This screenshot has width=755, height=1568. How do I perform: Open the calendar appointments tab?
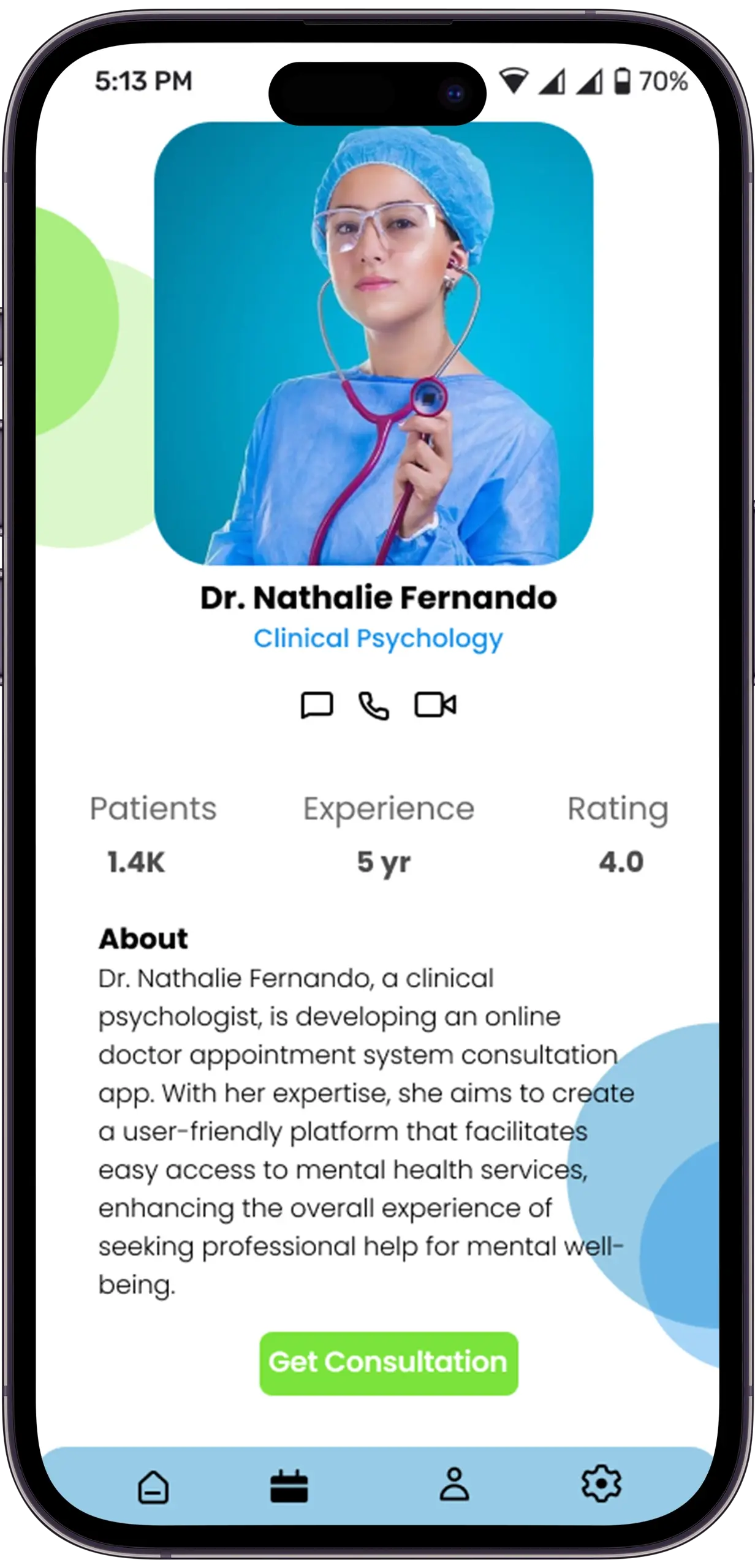(289, 1486)
